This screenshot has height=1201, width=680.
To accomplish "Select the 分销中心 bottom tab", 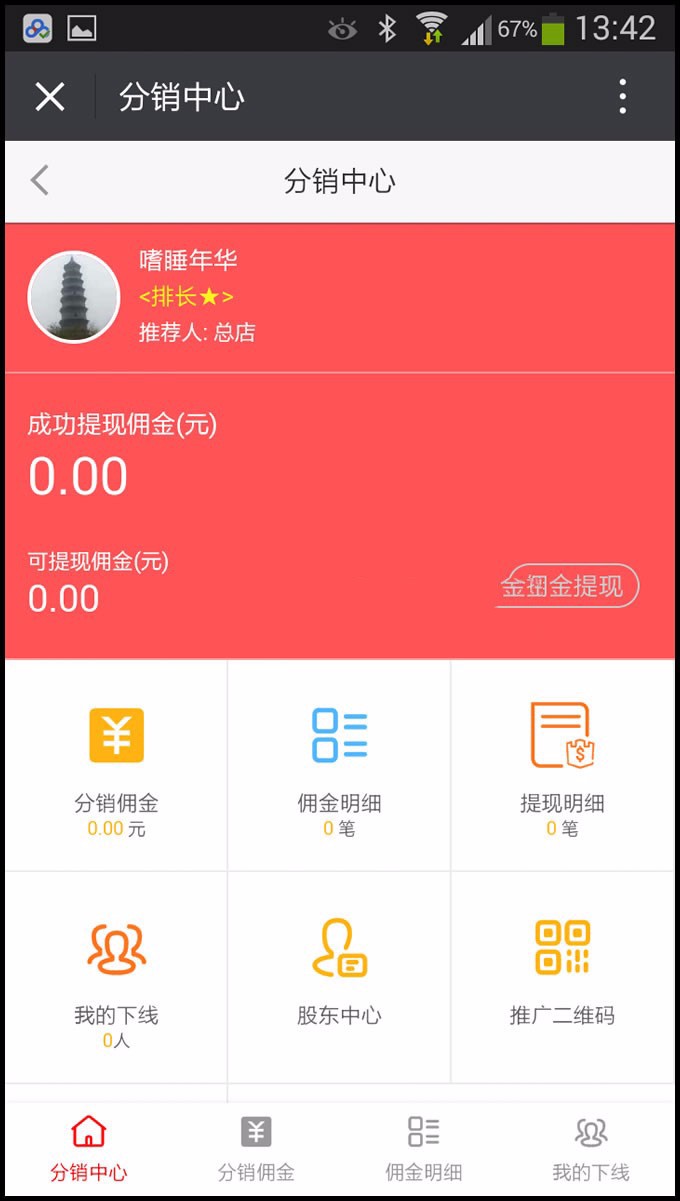I will [x=89, y=1150].
